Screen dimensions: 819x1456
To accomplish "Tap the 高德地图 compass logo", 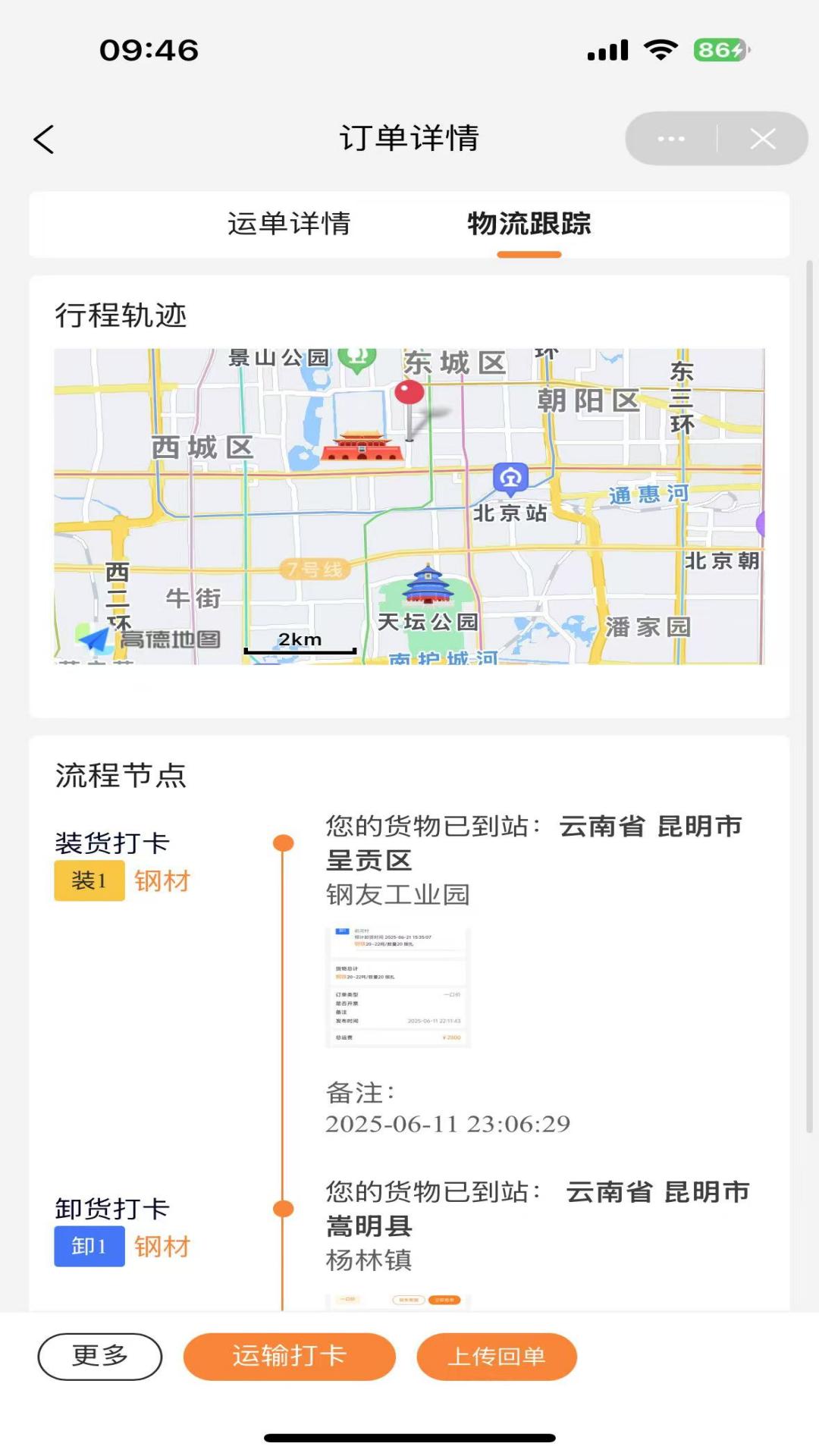I will [93, 637].
